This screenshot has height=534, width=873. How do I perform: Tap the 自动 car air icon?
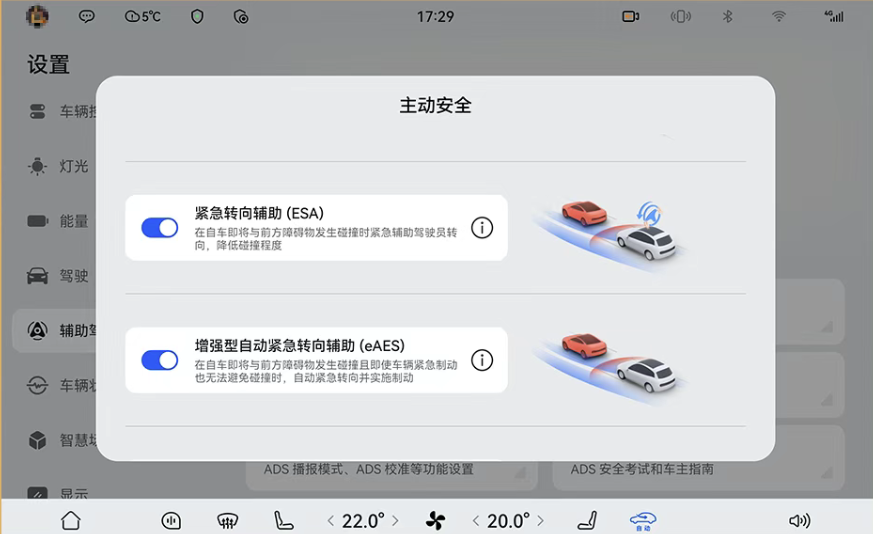click(642, 521)
